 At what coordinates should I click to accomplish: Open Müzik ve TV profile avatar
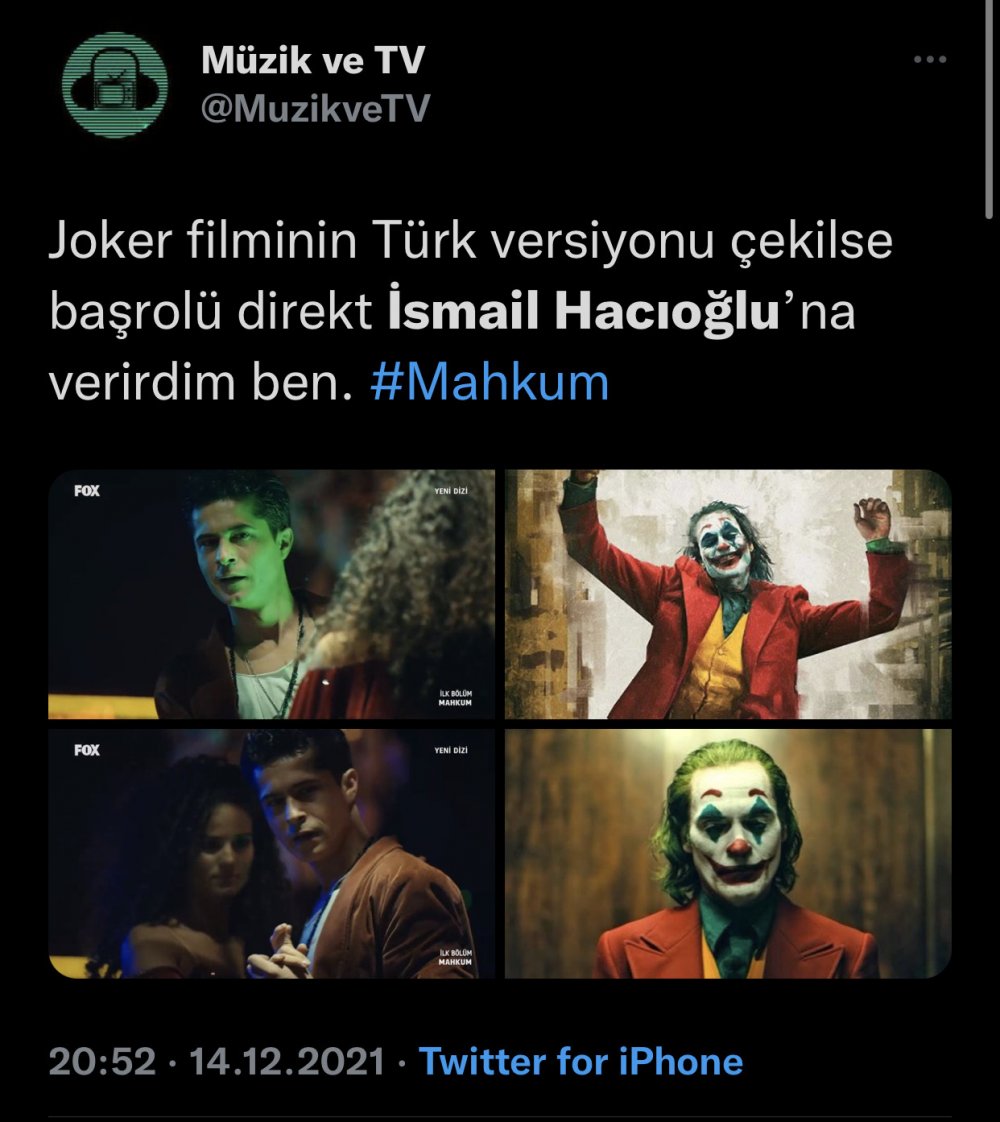point(114,86)
